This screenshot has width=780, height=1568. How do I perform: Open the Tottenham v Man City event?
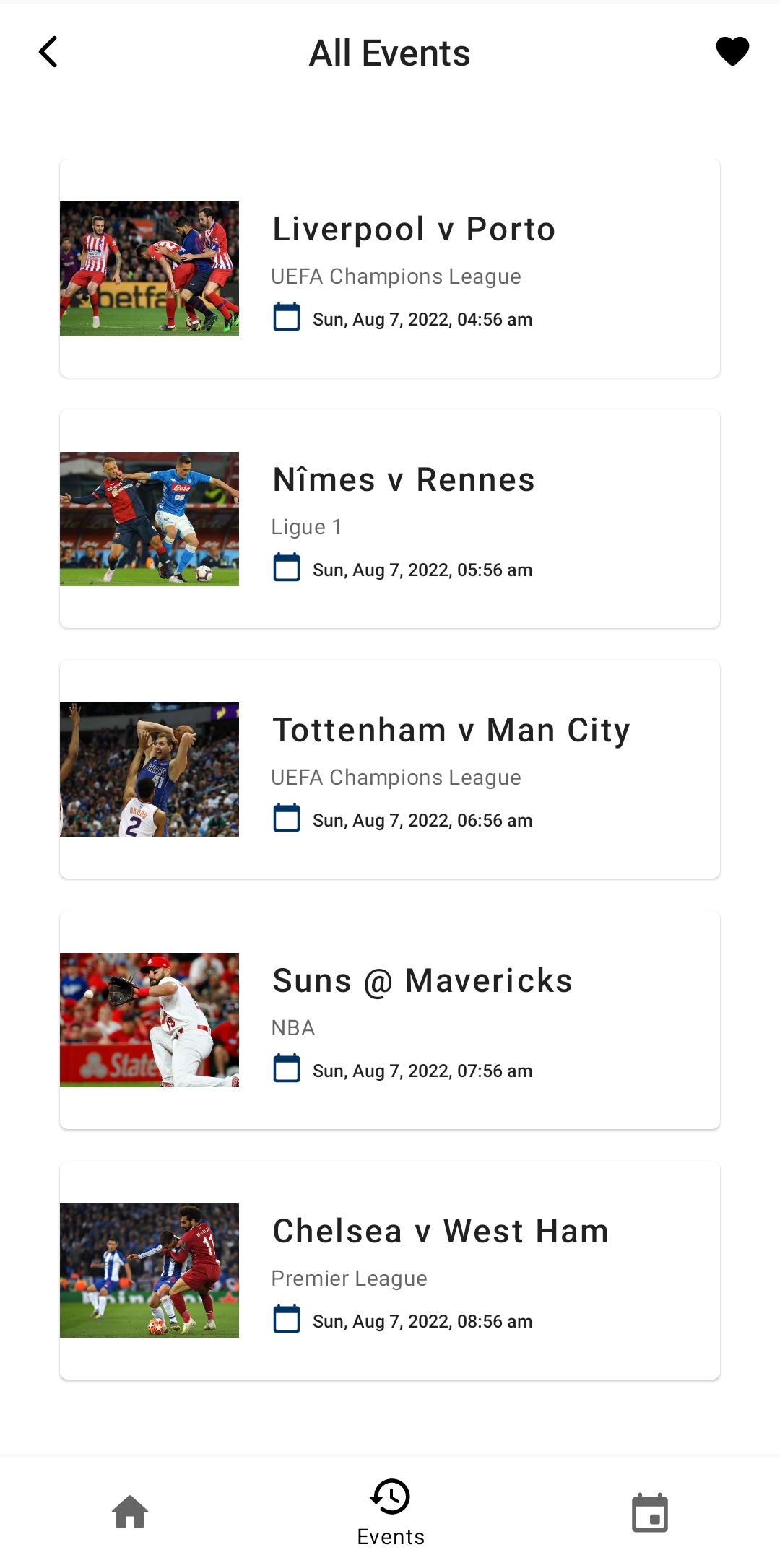click(x=390, y=768)
